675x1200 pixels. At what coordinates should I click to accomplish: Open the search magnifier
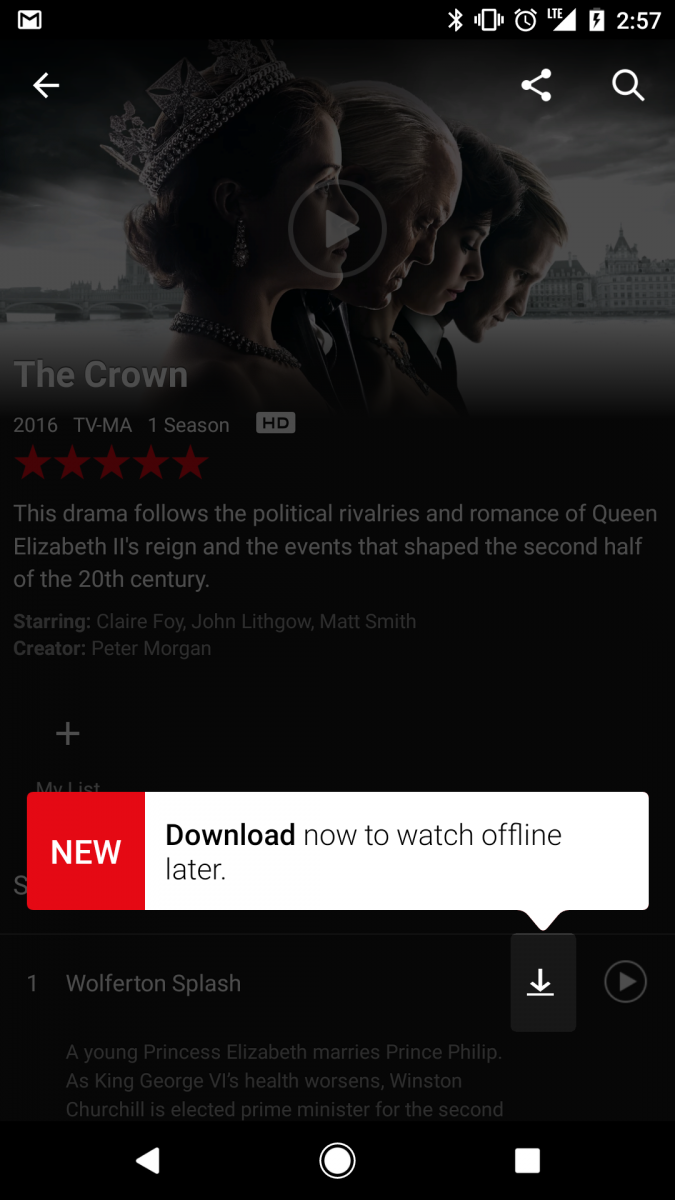628,86
